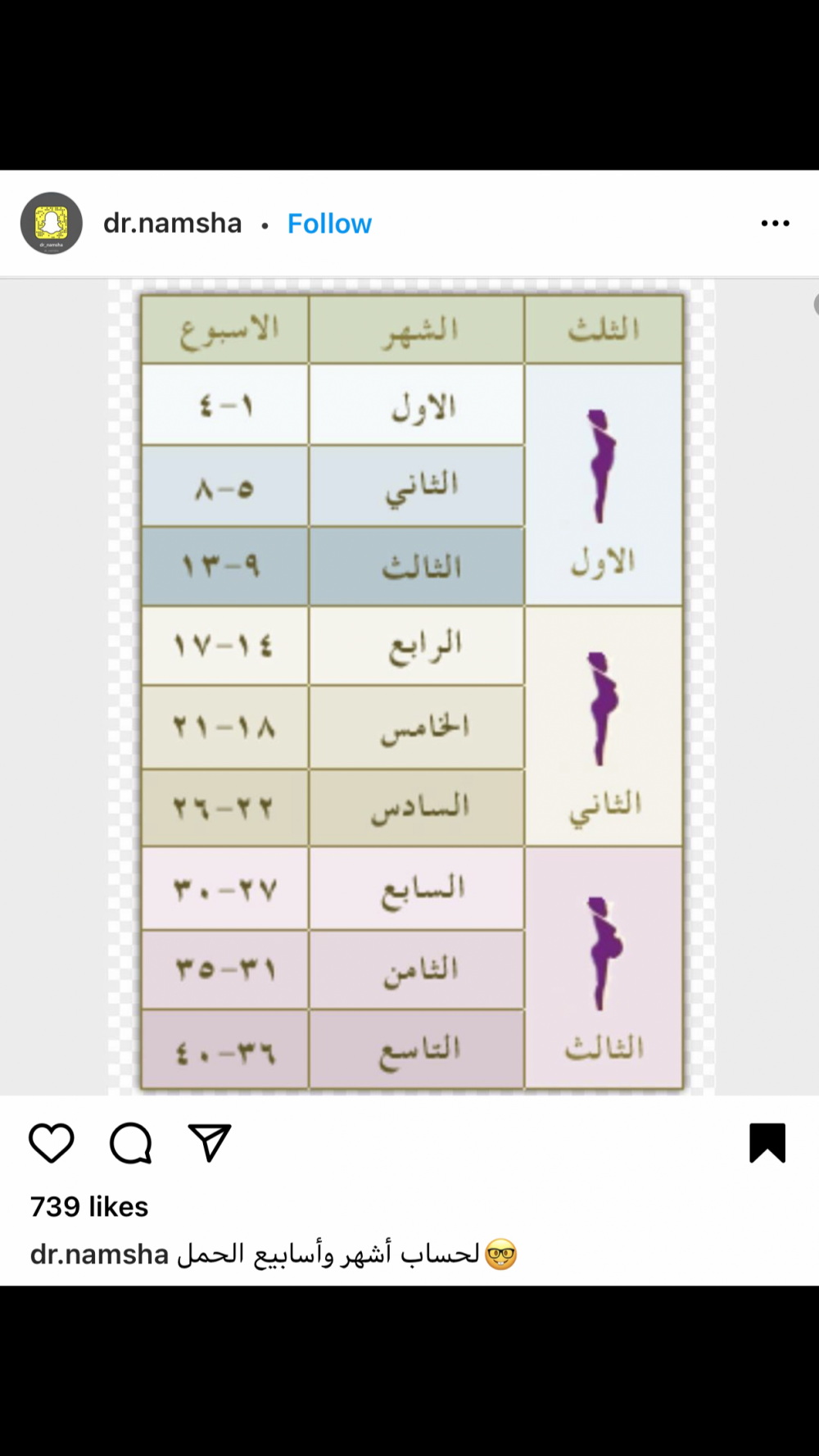819x1456 pixels.
Task: Follow dr.namsha
Action: click(329, 224)
